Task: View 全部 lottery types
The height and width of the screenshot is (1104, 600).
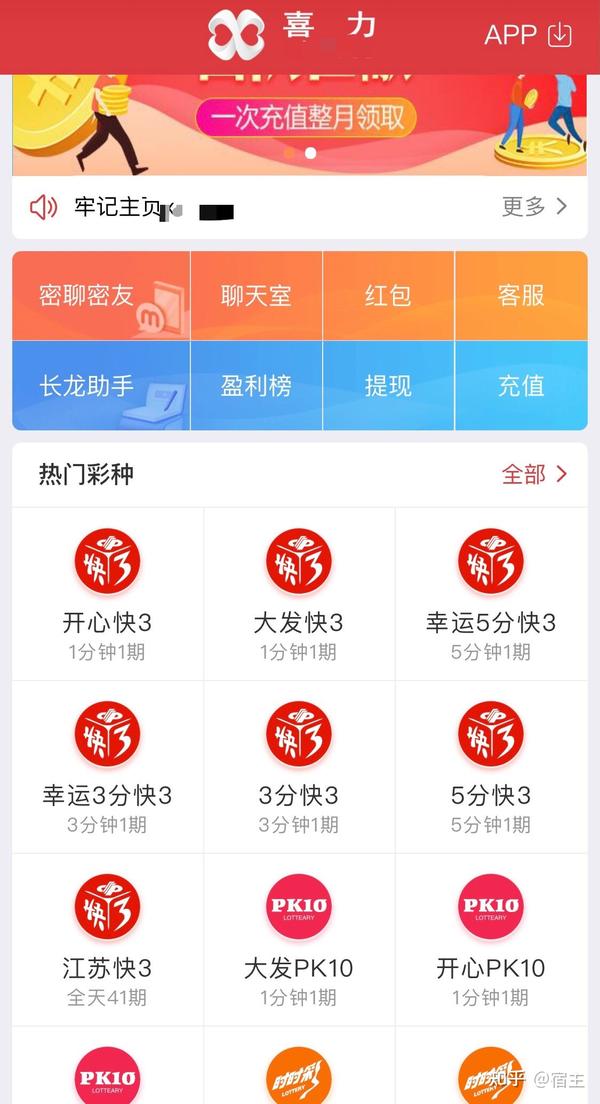Action: click(x=534, y=474)
